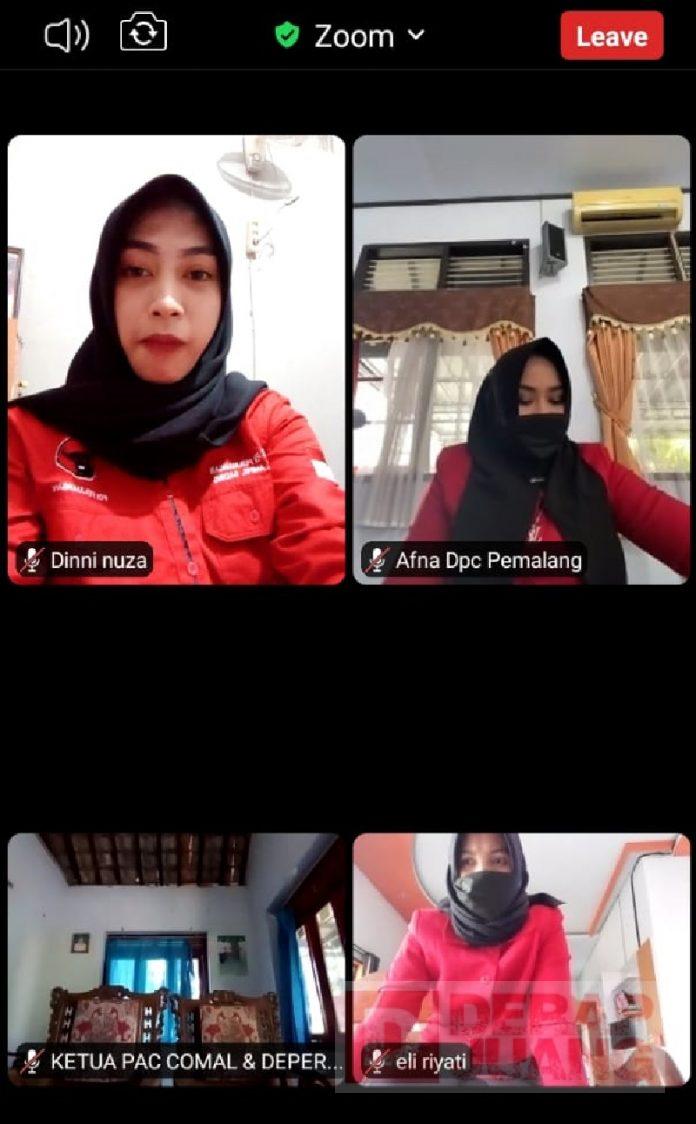Open the Zoom meeting info dropdown
The width and height of the screenshot is (696, 1124).
click(352, 36)
